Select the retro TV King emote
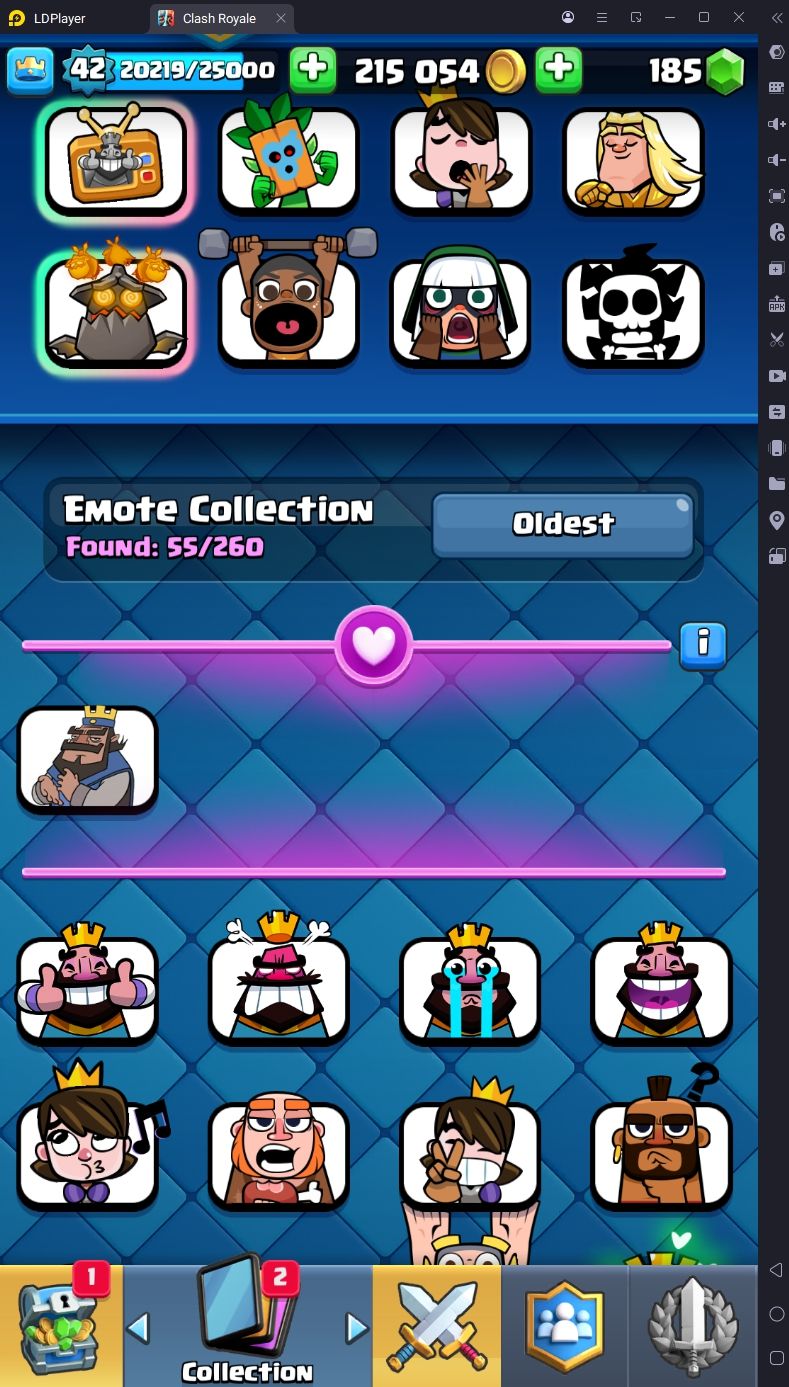The height and width of the screenshot is (1387, 789). (x=116, y=160)
